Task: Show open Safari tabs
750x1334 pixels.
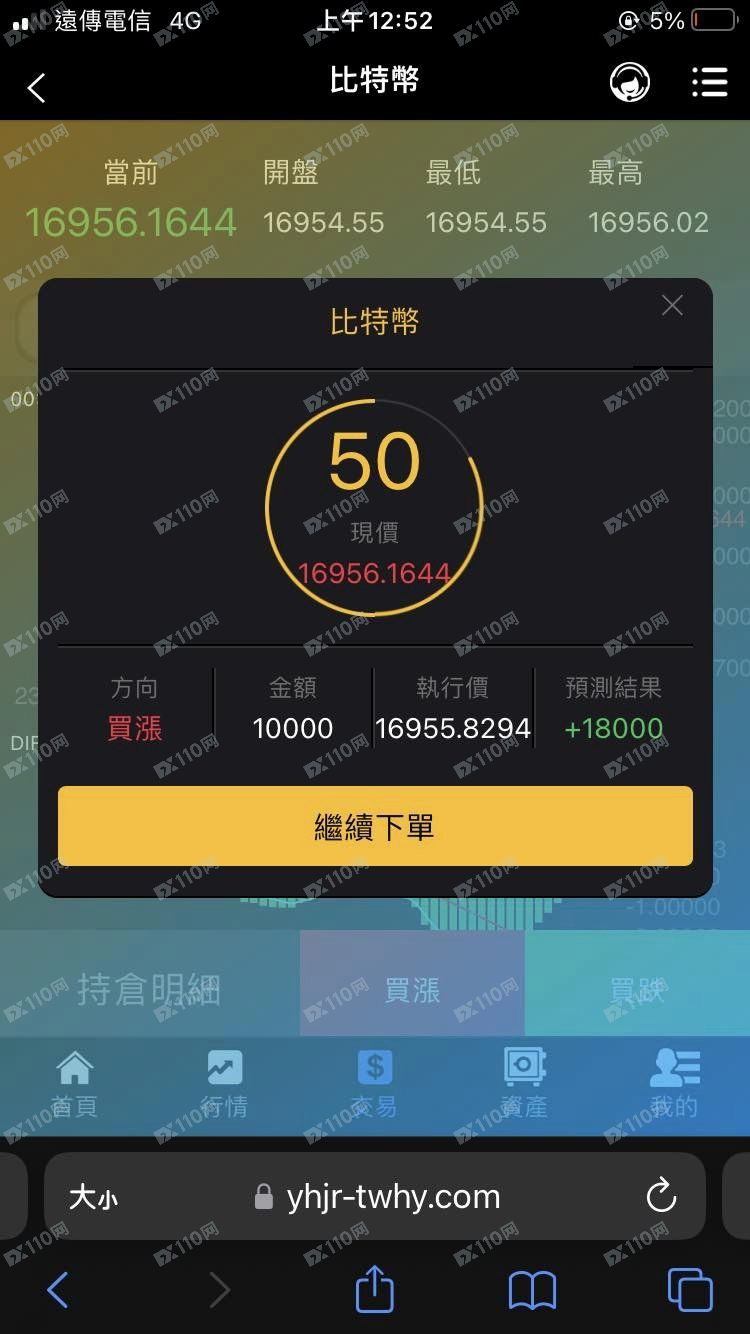Action: (690, 1290)
